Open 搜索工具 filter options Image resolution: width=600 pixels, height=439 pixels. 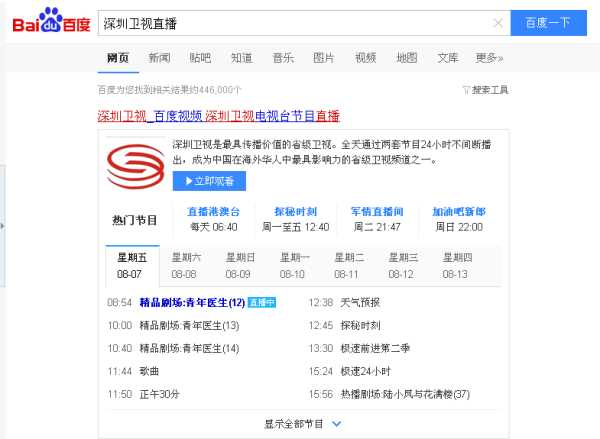(x=485, y=90)
